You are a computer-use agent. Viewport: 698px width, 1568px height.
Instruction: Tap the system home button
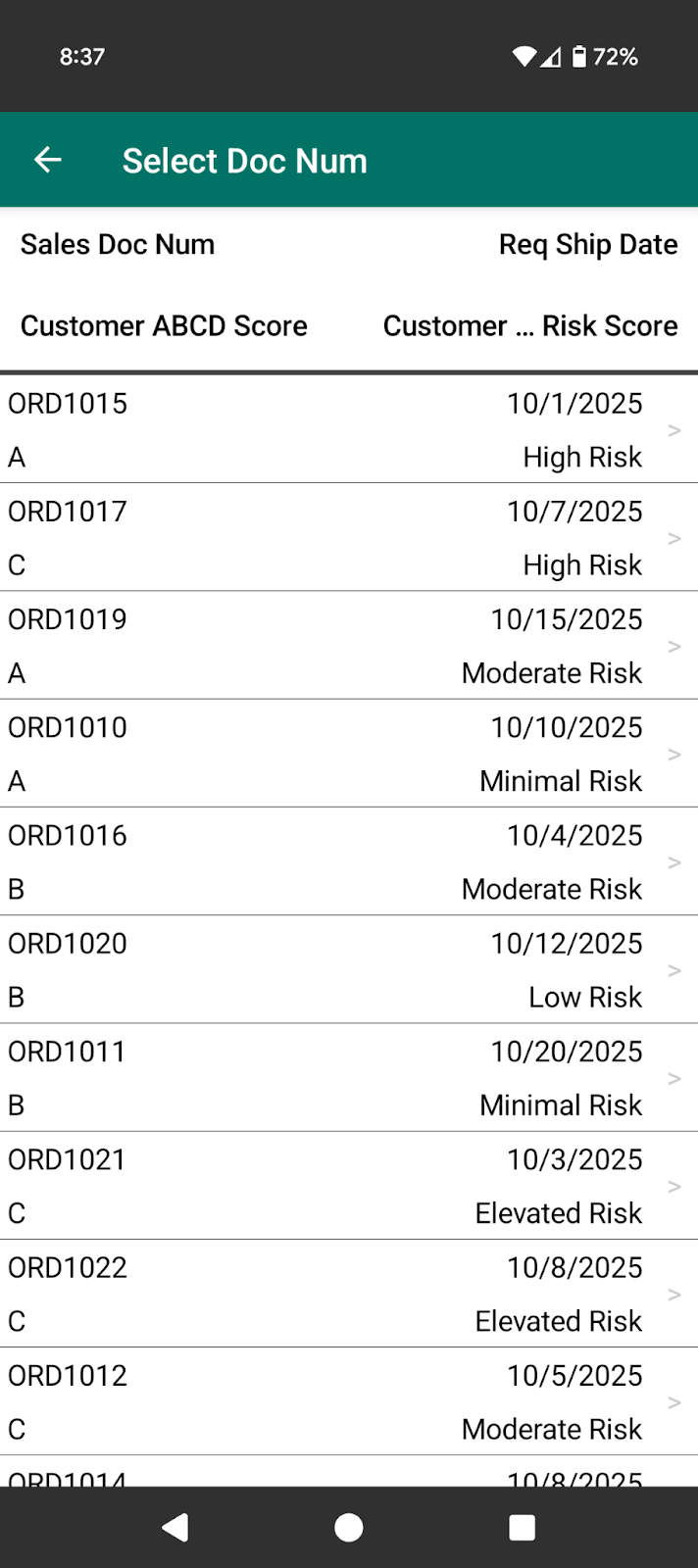click(x=349, y=1527)
